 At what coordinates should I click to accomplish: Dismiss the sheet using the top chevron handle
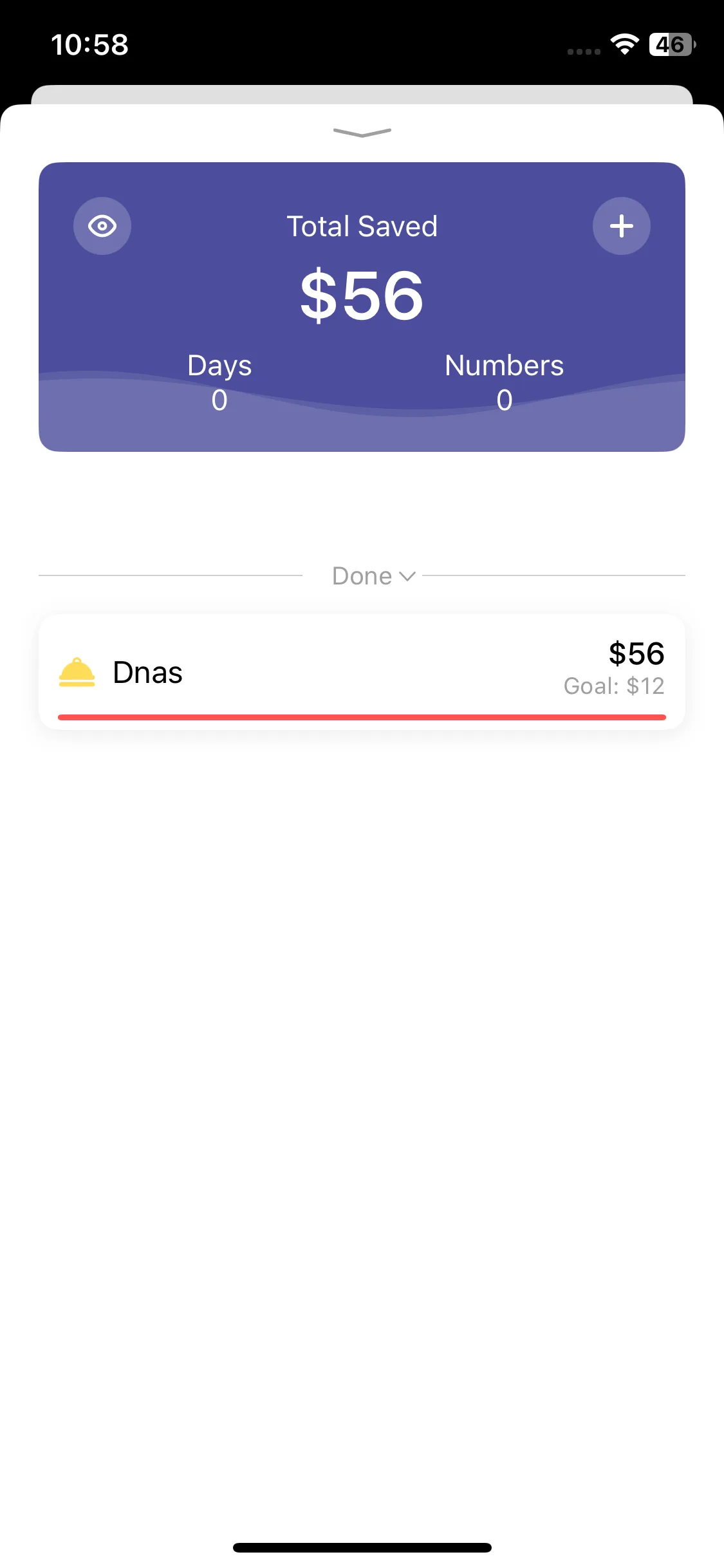pos(362,133)
